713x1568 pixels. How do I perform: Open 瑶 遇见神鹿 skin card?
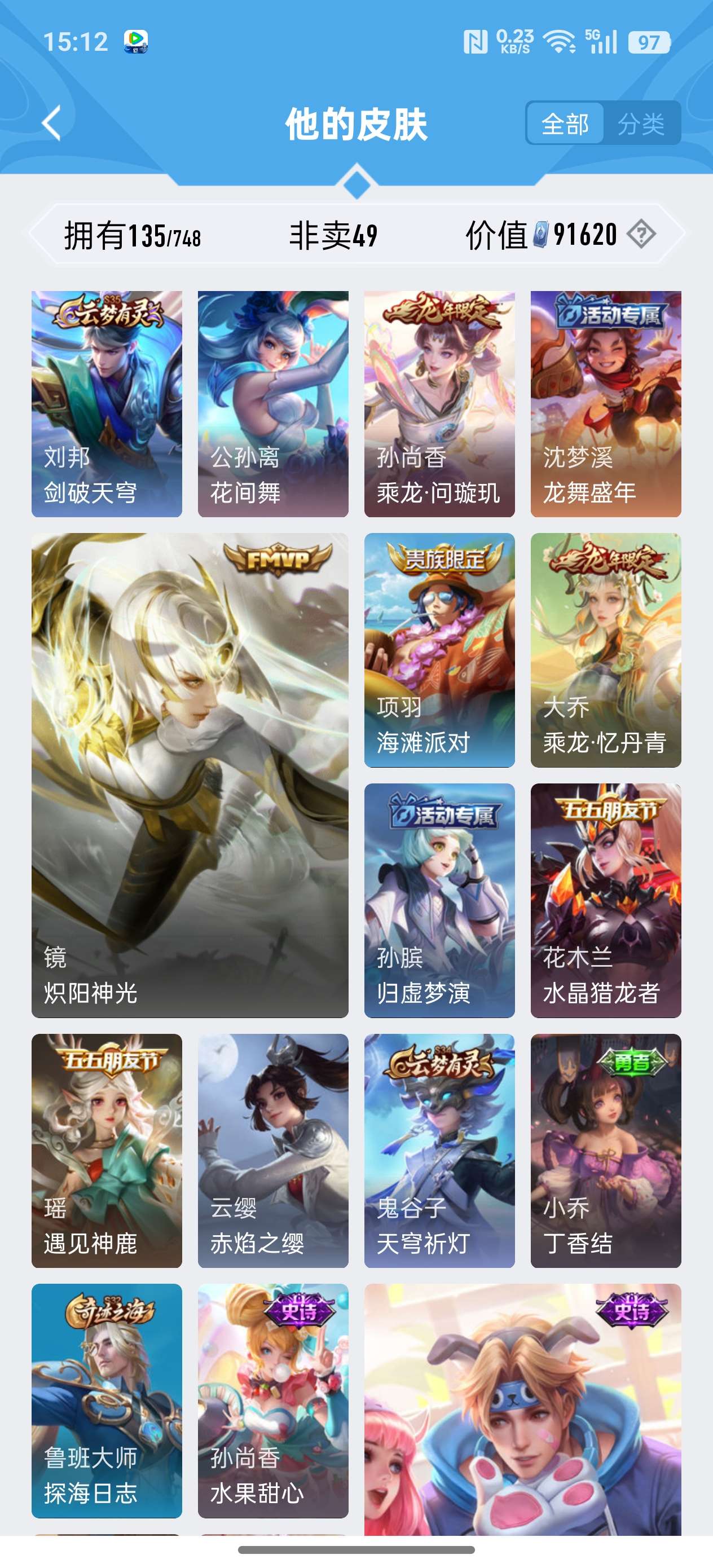(x=107, y=1150)
